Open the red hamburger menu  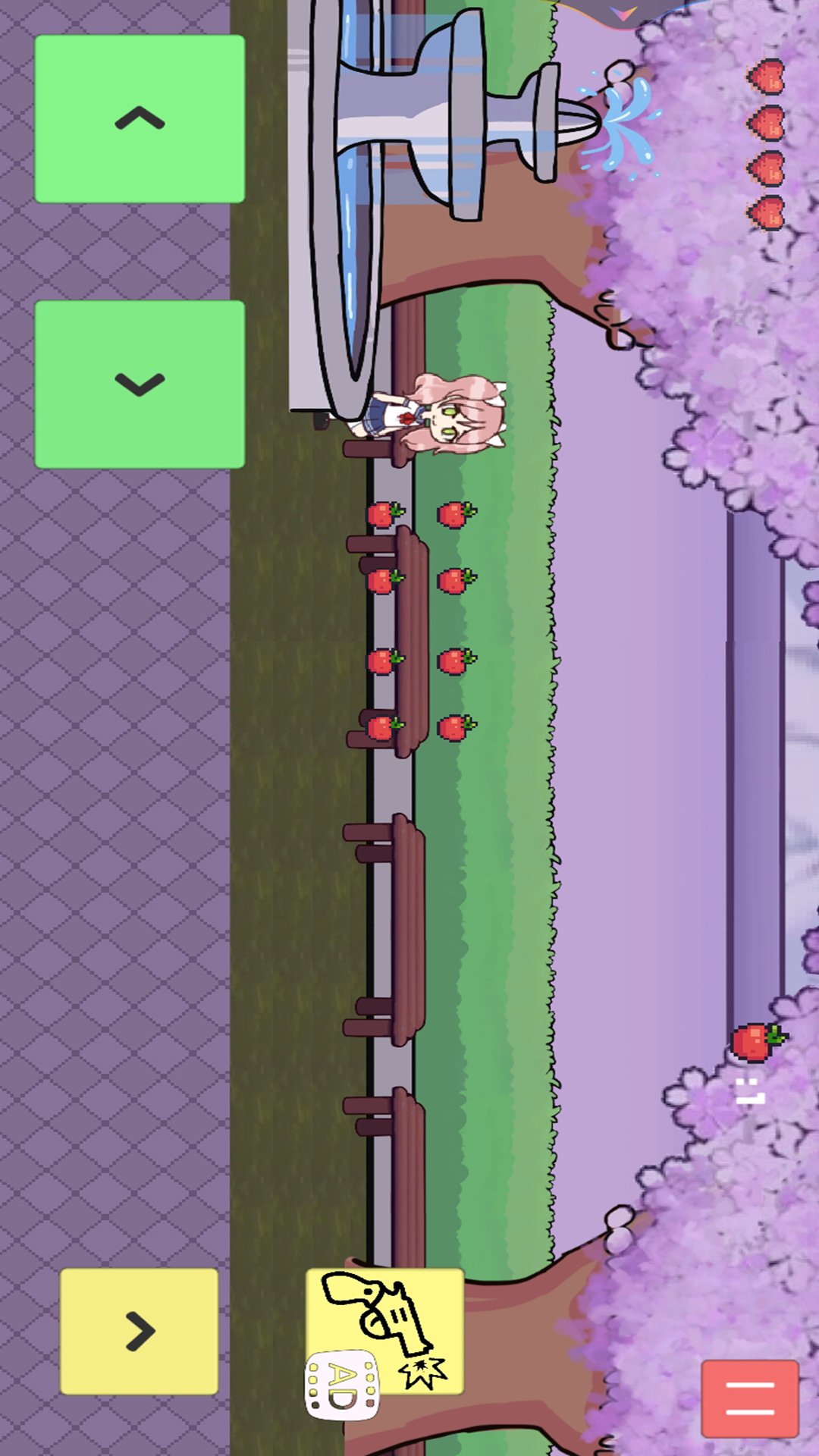749,1398
